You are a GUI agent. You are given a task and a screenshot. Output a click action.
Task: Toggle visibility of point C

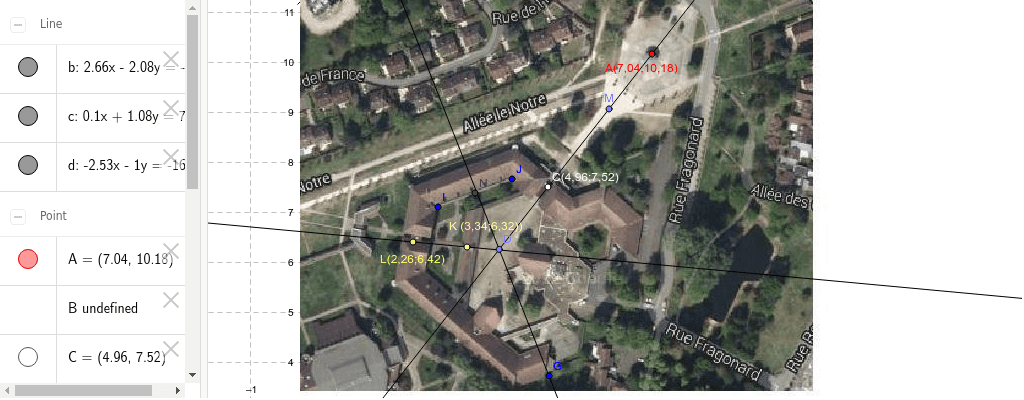click(x=28, y=357)
